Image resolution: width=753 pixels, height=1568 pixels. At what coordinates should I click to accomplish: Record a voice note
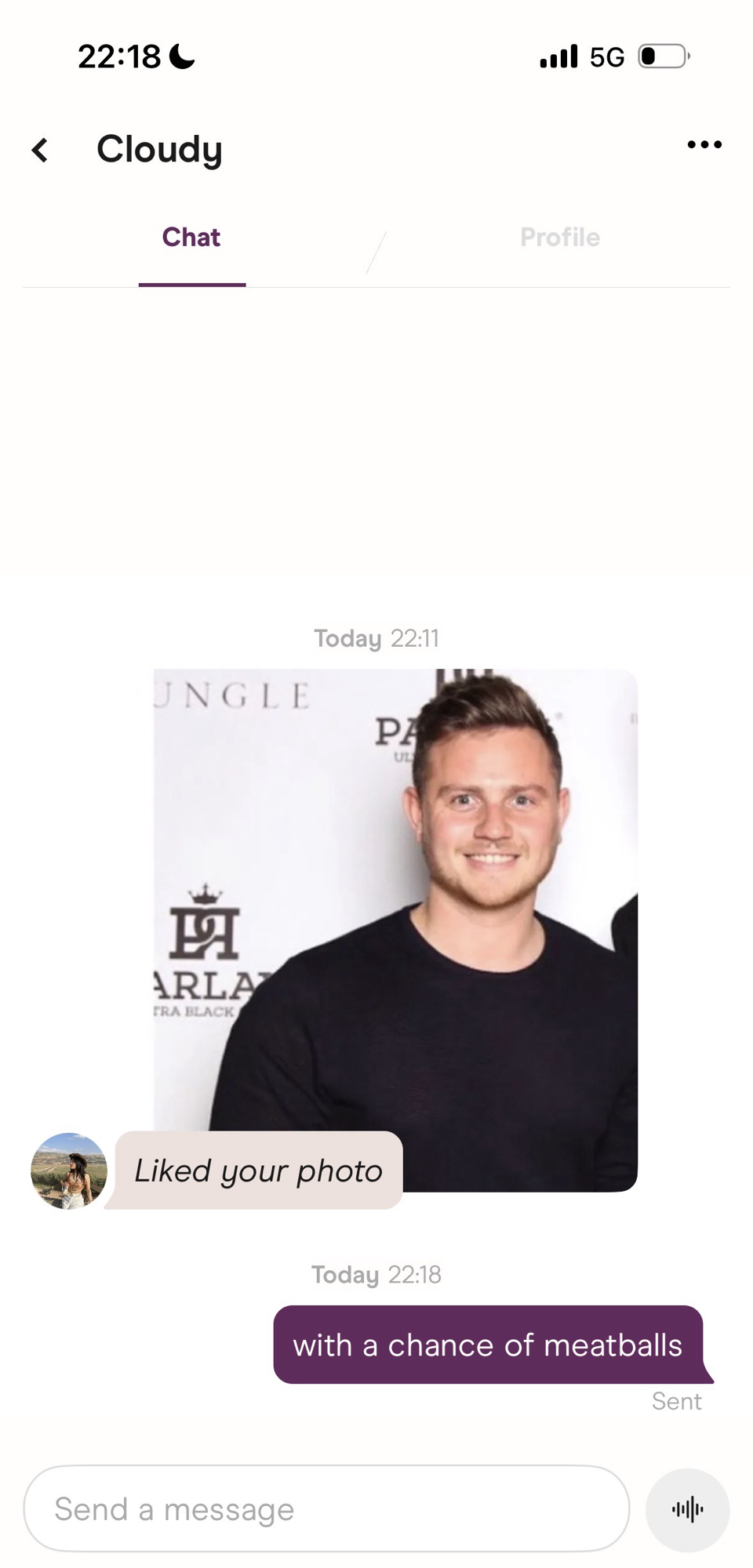pyautogui.click(x=687, y=1509)
